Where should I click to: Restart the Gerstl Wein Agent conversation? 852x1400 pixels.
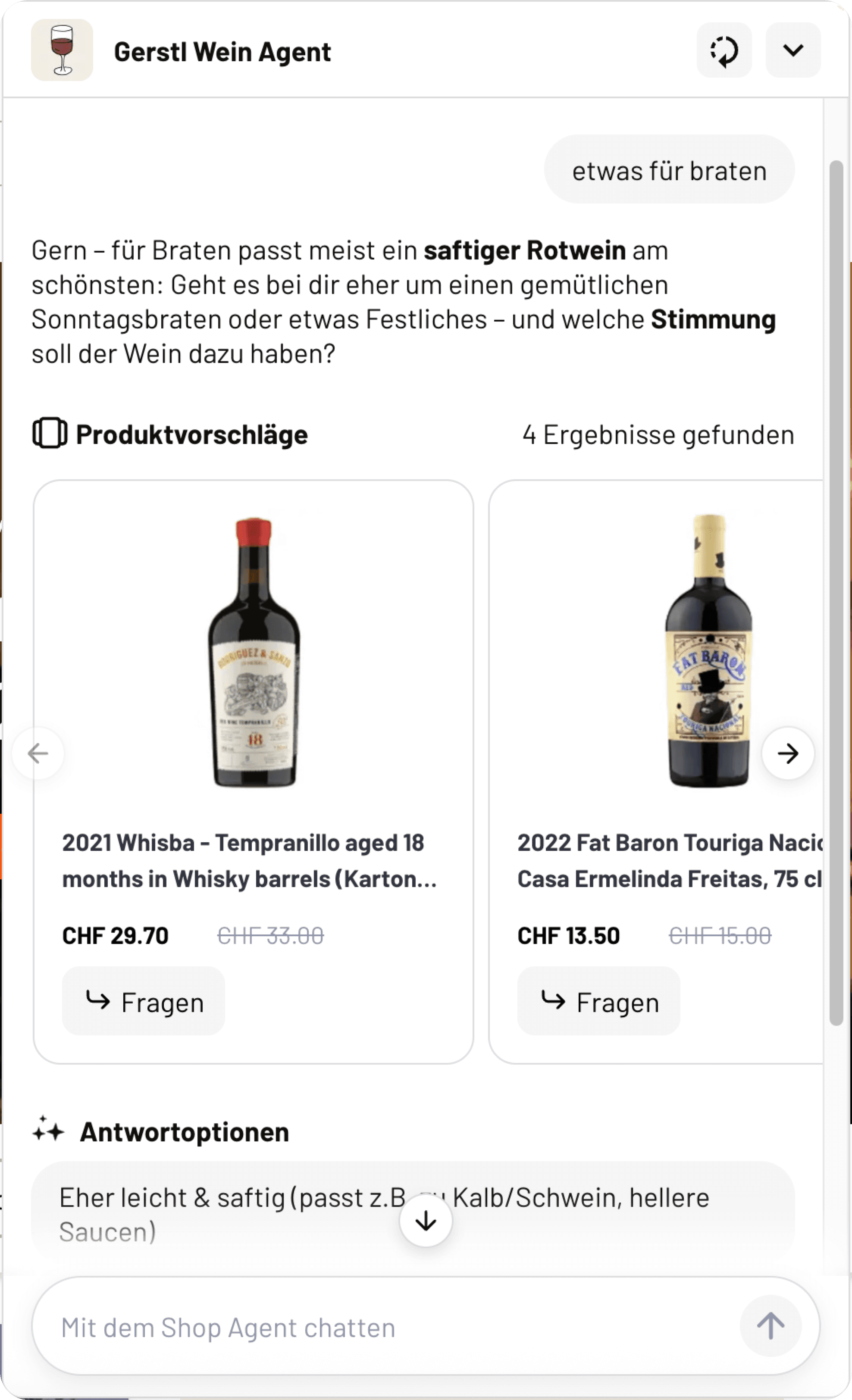point(724,50)
